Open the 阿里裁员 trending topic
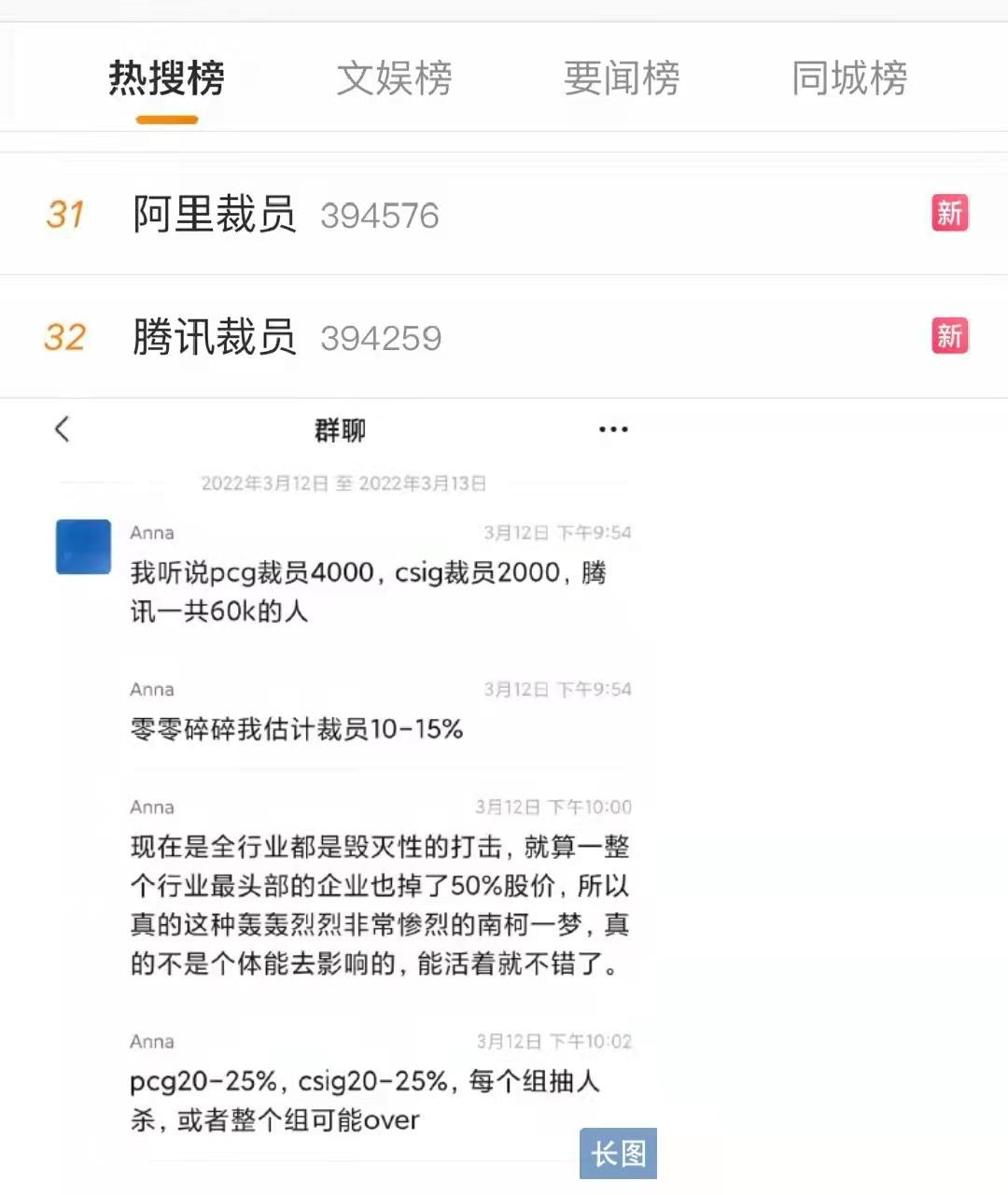Viewport: 1008px width, 1195px height. (213, 214)
